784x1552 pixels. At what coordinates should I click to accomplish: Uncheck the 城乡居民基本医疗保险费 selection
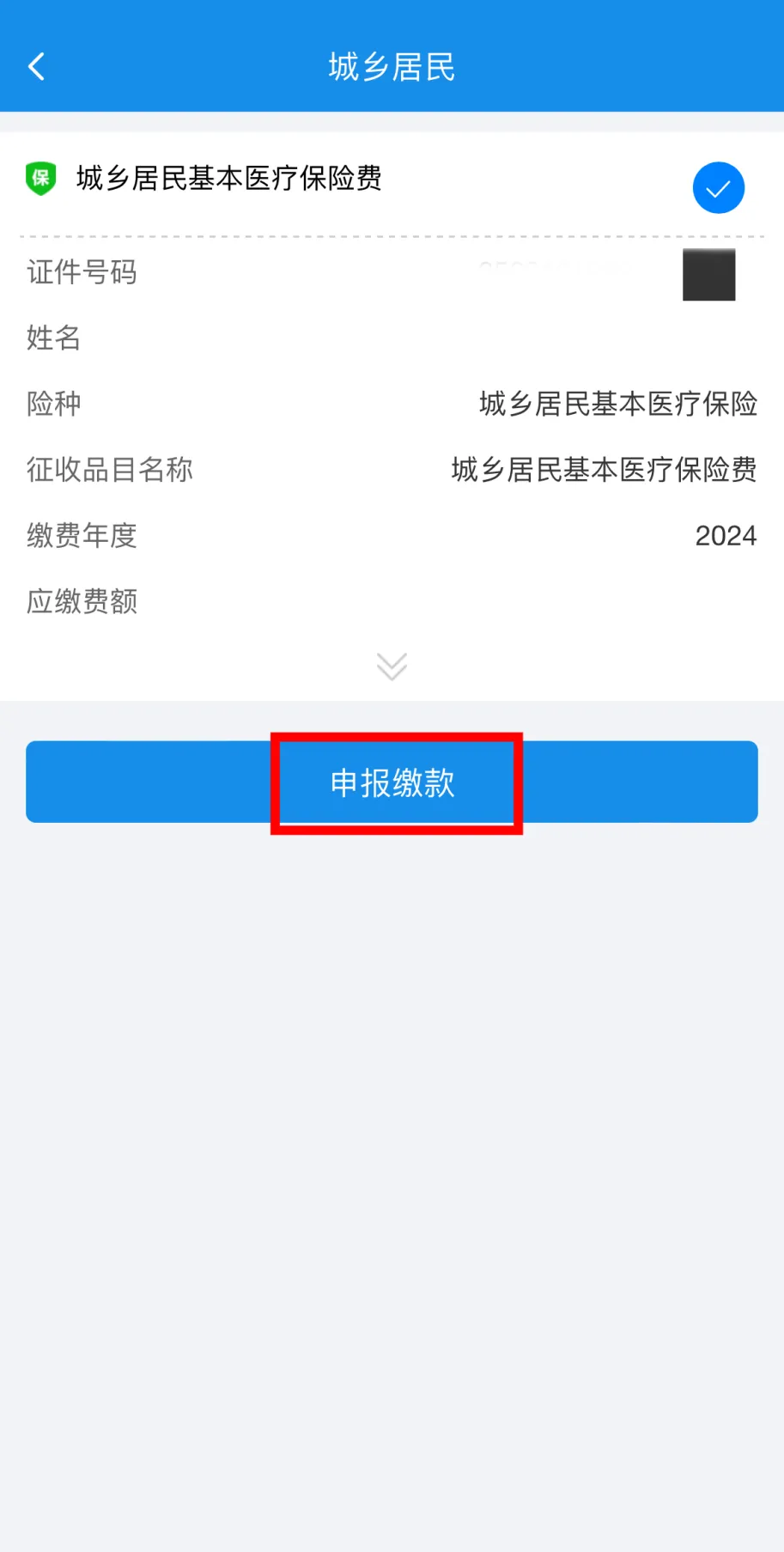[x=718, y=187]
